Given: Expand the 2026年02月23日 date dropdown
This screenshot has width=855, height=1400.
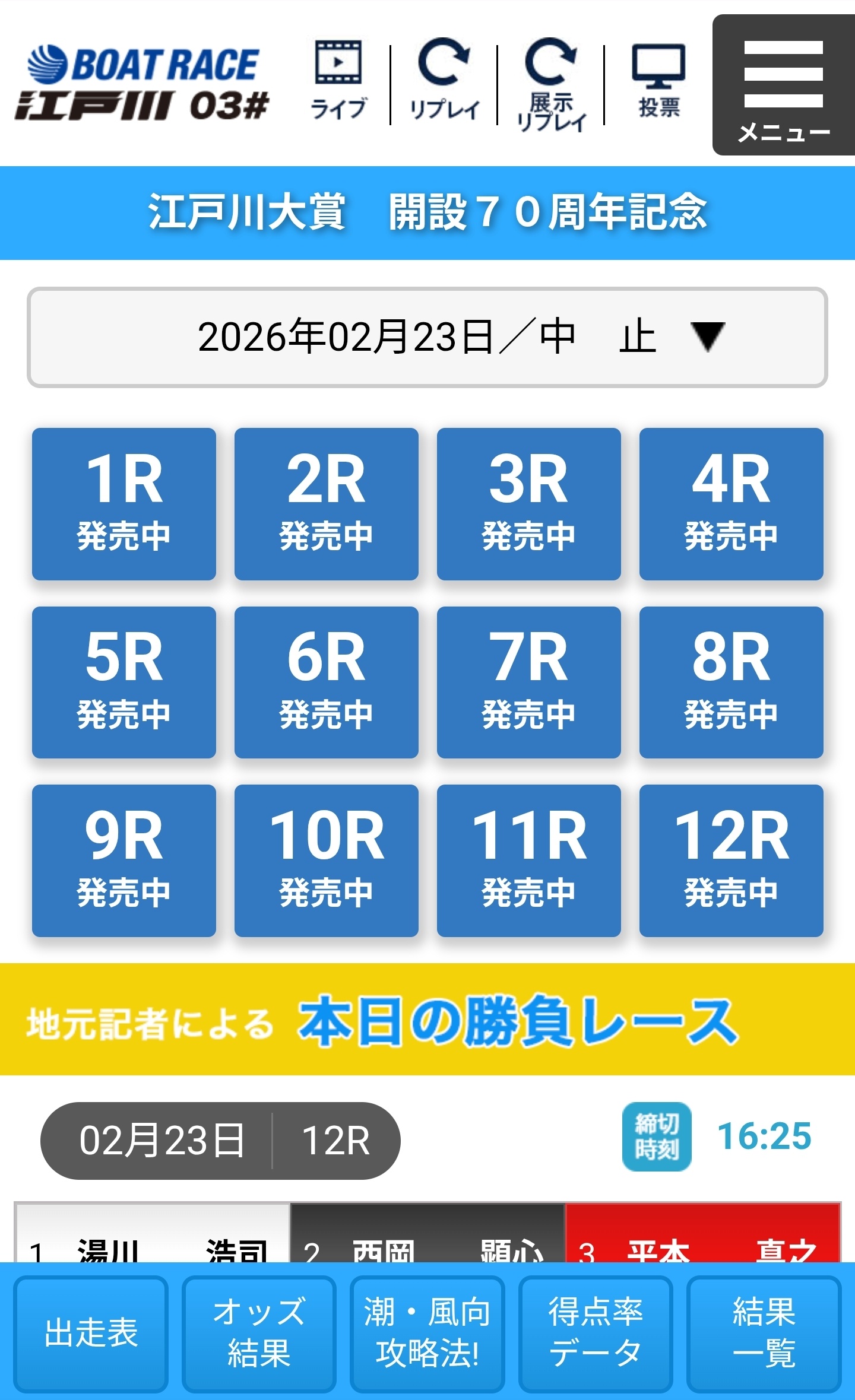Looking at the screenshot, I should (427, 337).
